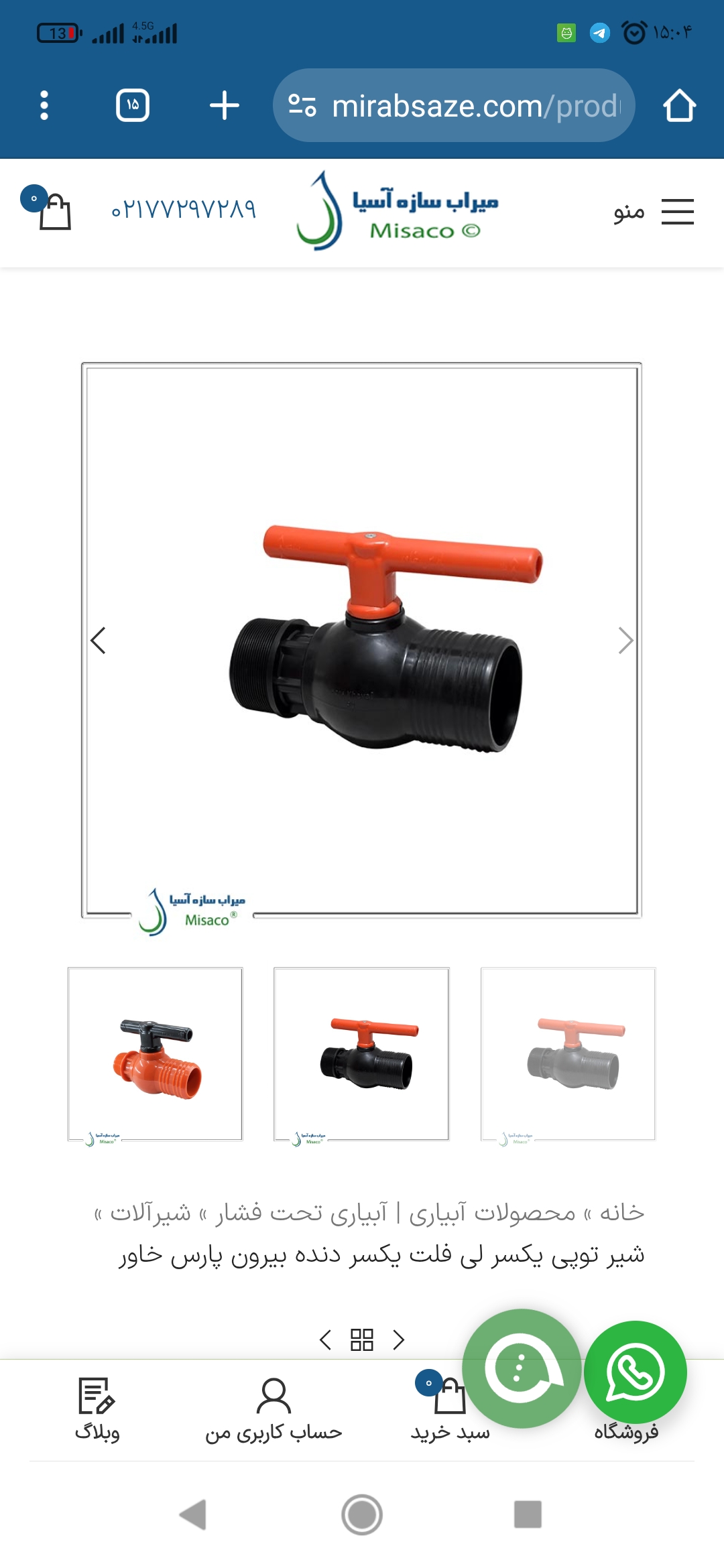Open the green live chat bubble

tap(521, 1367)
